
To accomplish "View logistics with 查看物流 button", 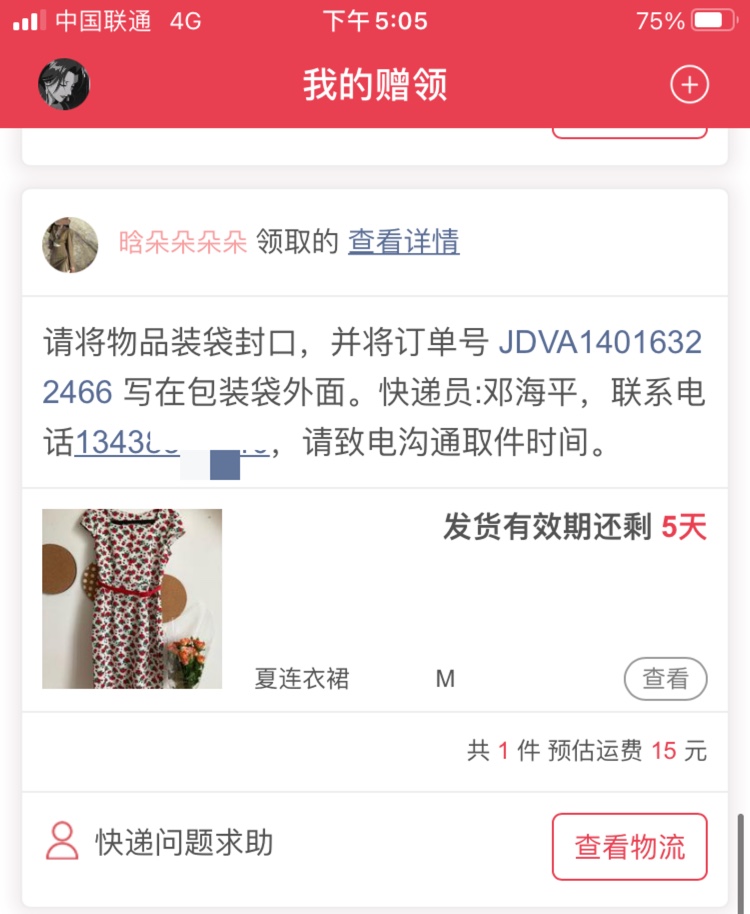I will (x=629, y=847).
